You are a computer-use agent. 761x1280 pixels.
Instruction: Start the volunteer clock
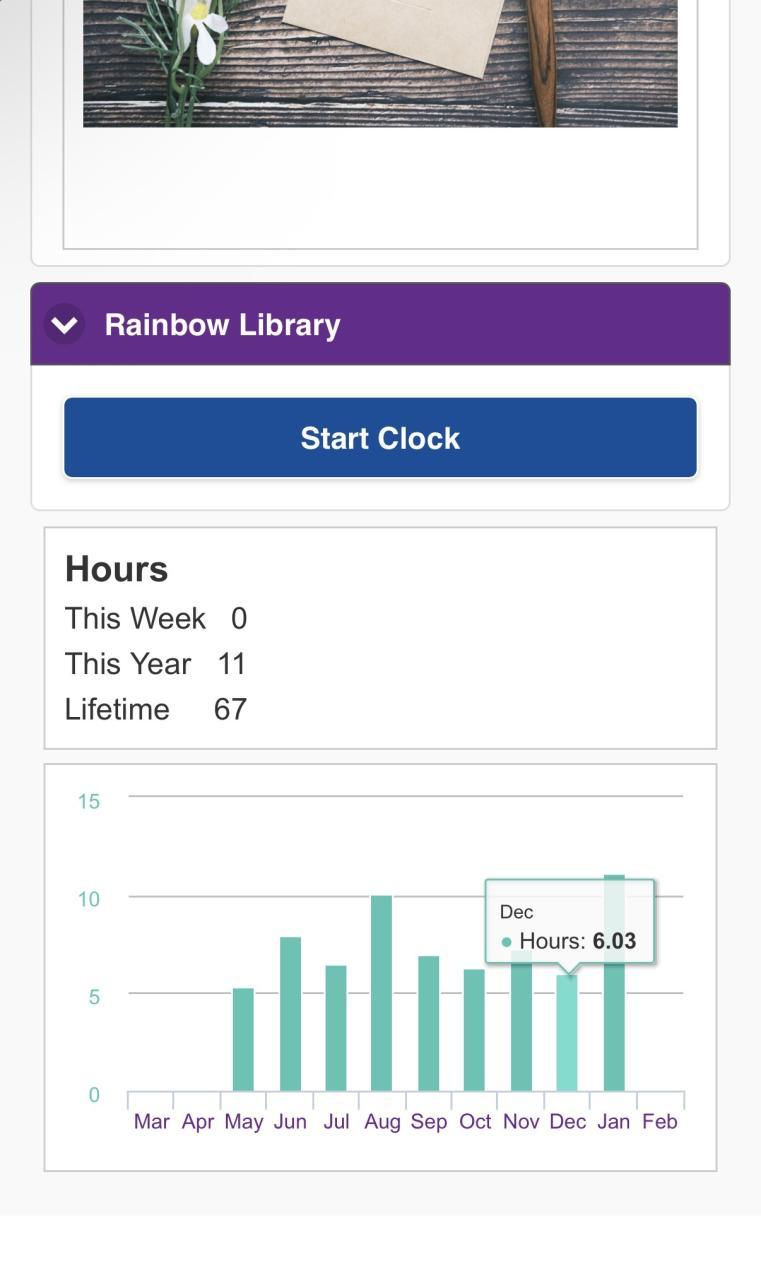(x=380, y=438)
